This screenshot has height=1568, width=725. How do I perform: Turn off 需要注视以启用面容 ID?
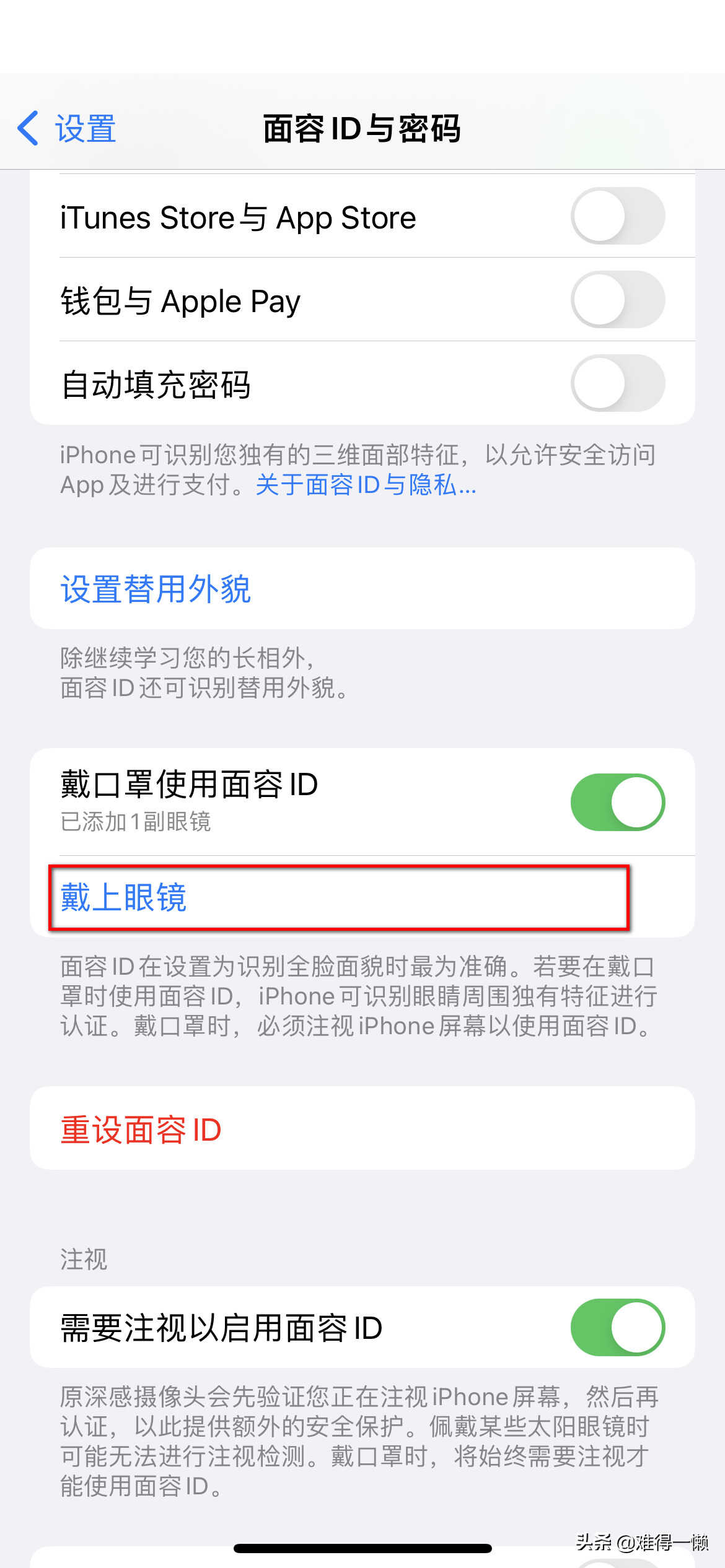click(617, 1327)
